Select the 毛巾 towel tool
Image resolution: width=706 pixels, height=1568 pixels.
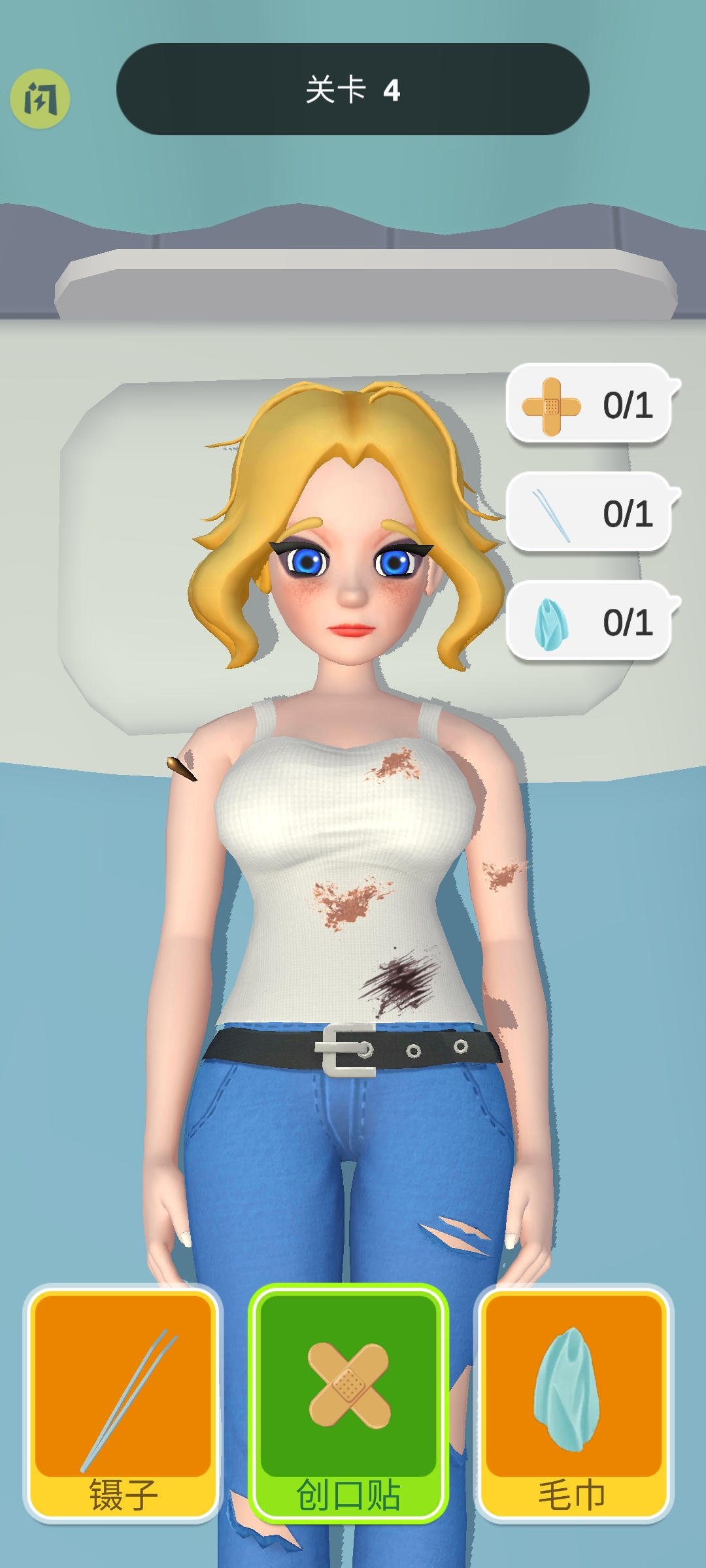pos(573,1401)
